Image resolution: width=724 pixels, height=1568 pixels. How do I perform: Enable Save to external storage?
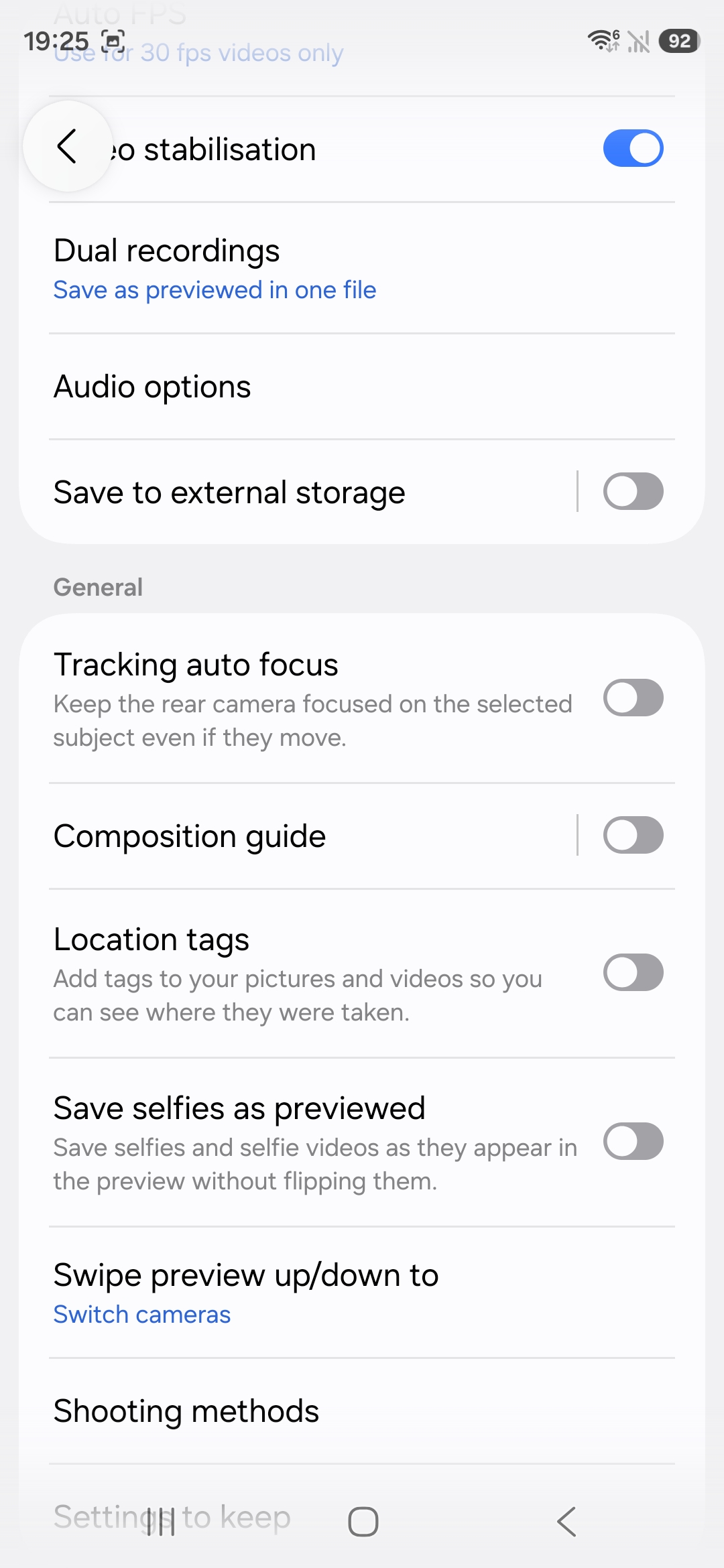coord(633,491)
